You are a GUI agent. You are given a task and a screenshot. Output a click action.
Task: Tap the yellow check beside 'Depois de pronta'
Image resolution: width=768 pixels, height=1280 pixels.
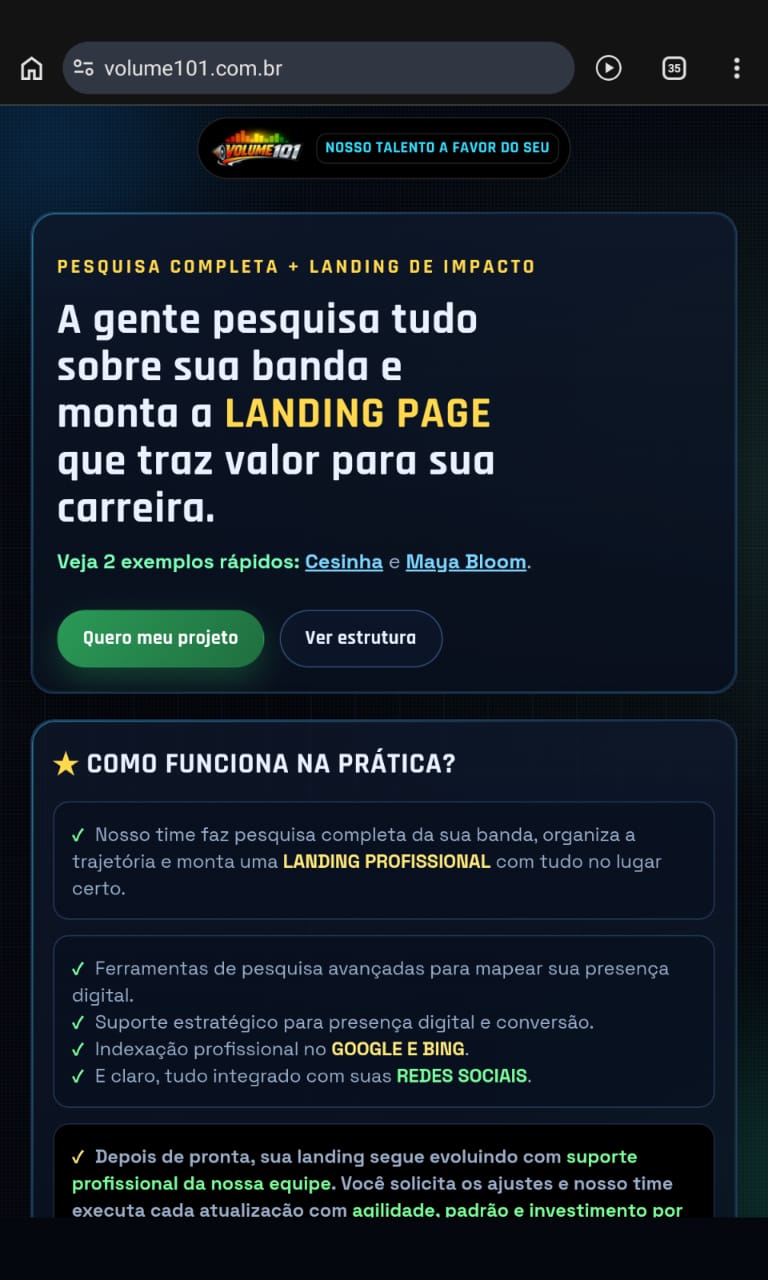pos(78,1155)
